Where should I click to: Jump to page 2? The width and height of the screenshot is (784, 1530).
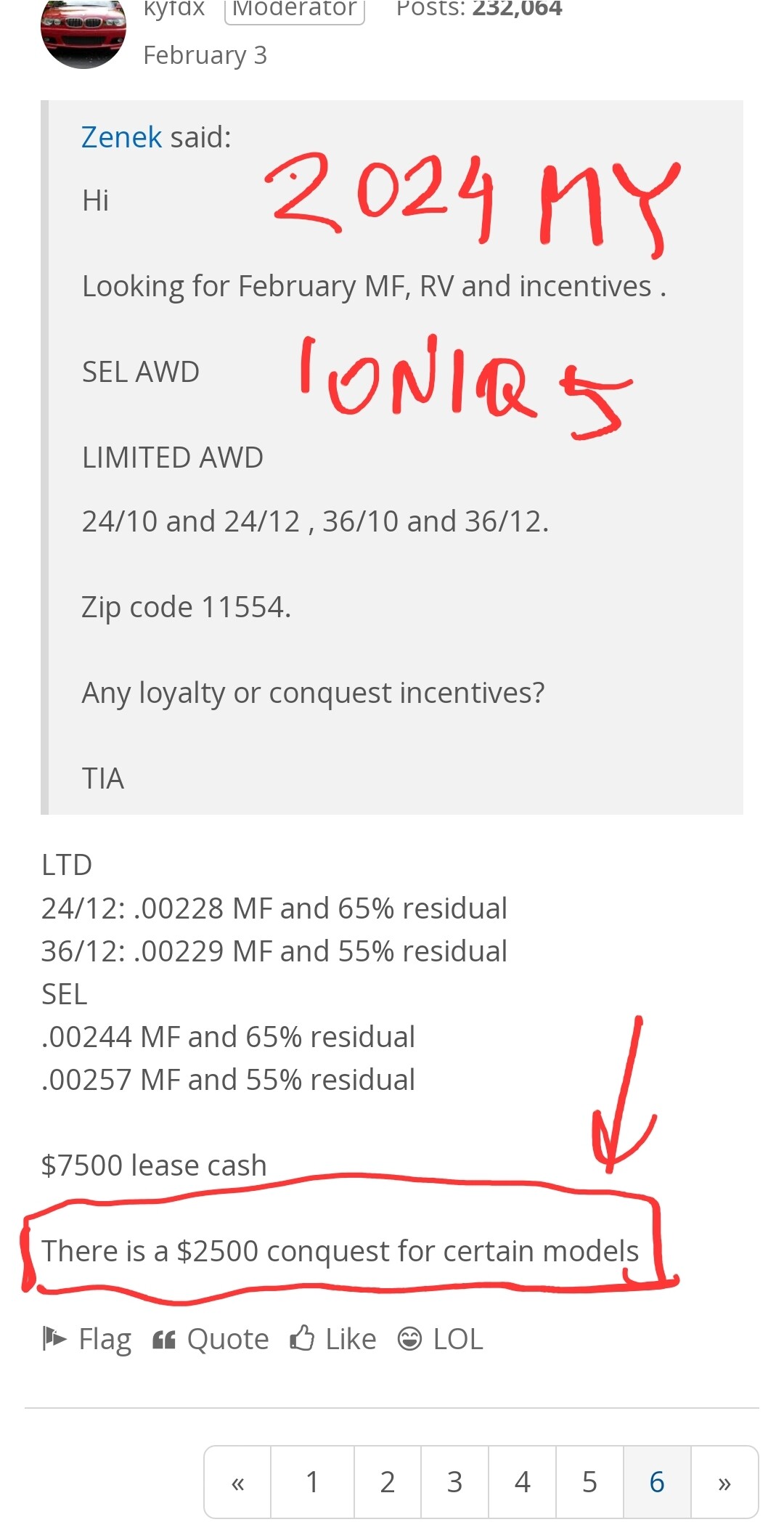pyautogui.click(x=388, y=1482)
